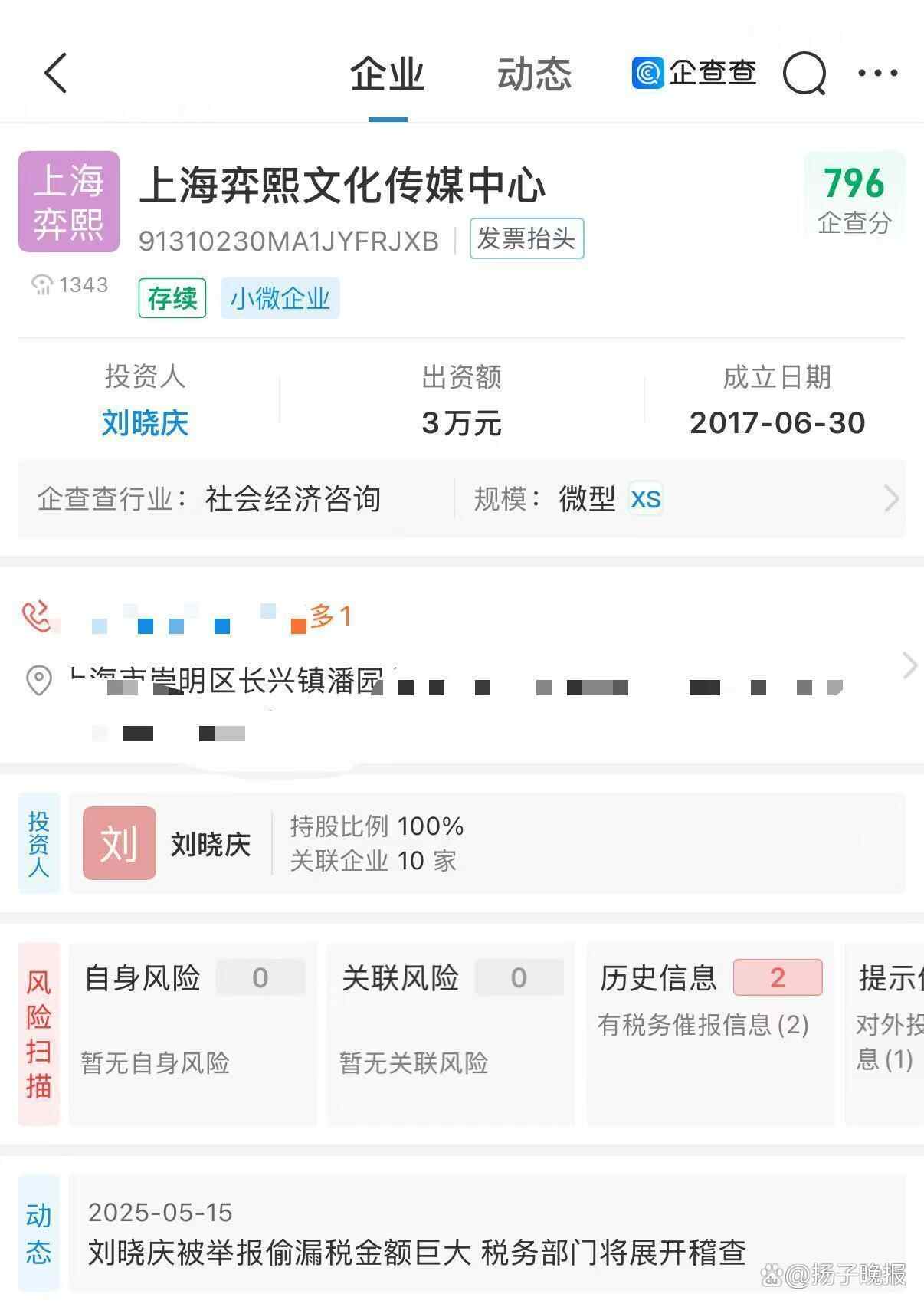Go back using the top-left arrow
Viewport: 924px width, 1307px height.
coord(55,74)
